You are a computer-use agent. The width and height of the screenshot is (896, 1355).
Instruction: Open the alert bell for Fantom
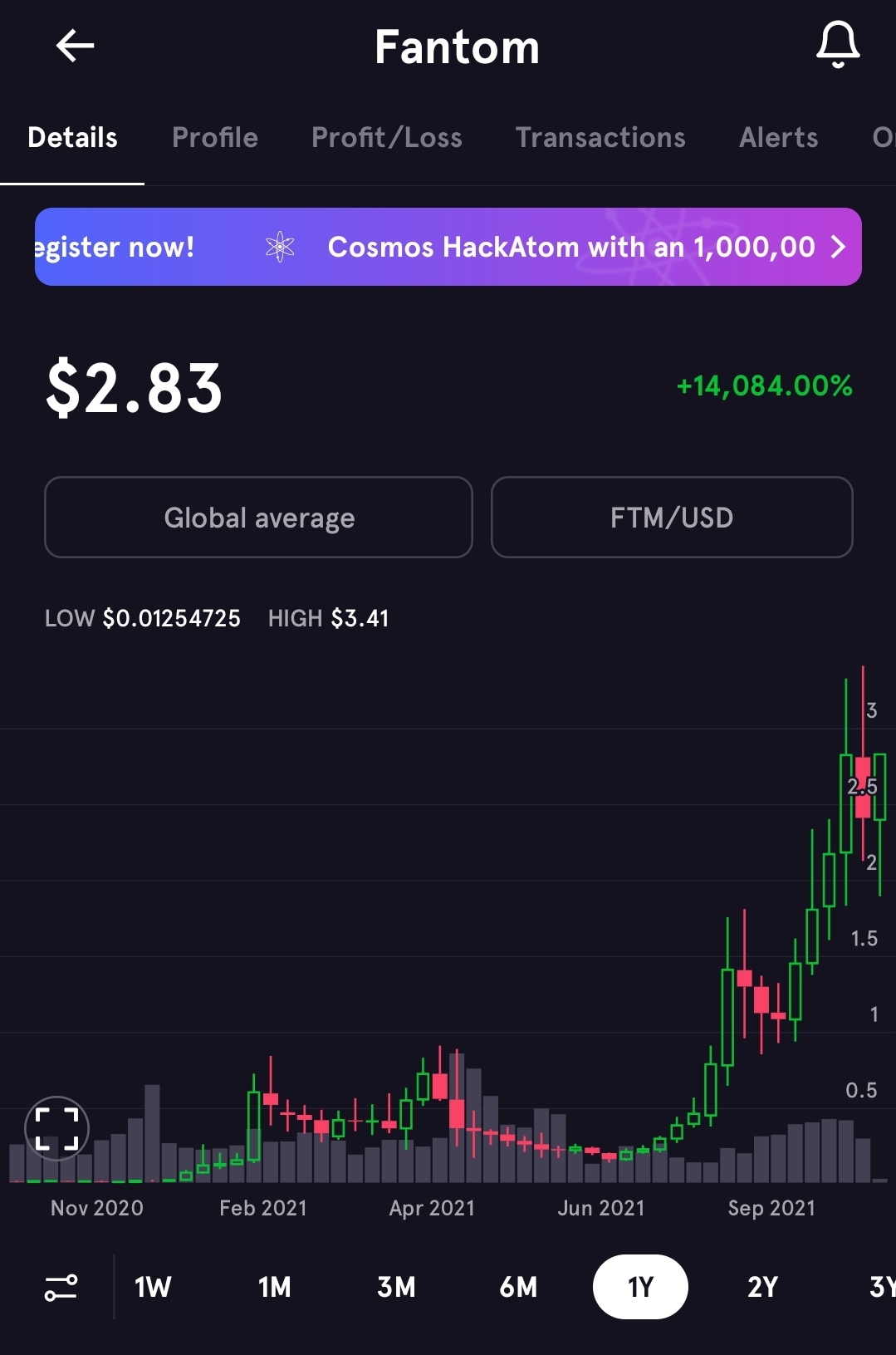pos(837,46)
